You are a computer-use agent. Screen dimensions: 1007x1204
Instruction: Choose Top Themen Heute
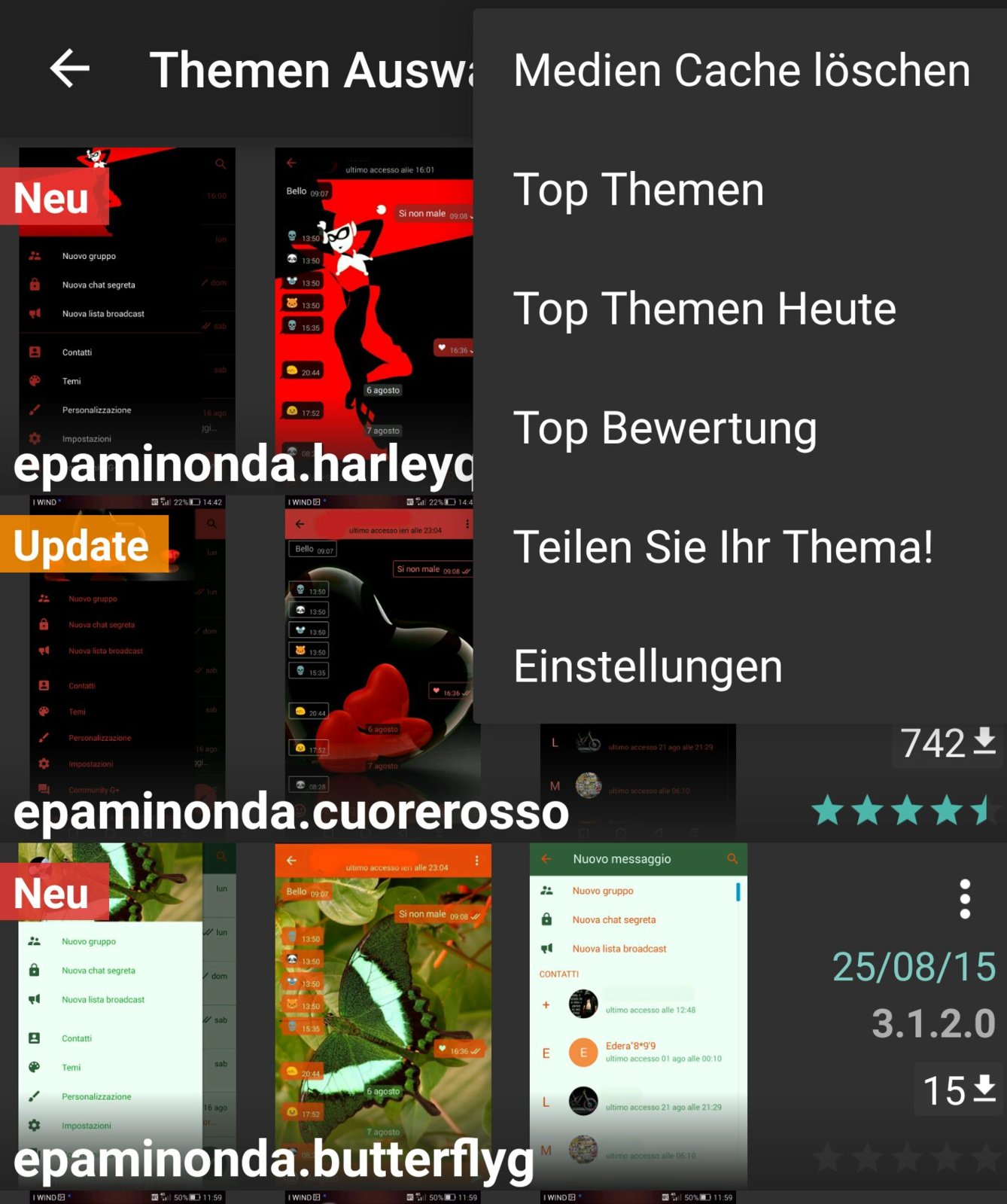point(704,309)
